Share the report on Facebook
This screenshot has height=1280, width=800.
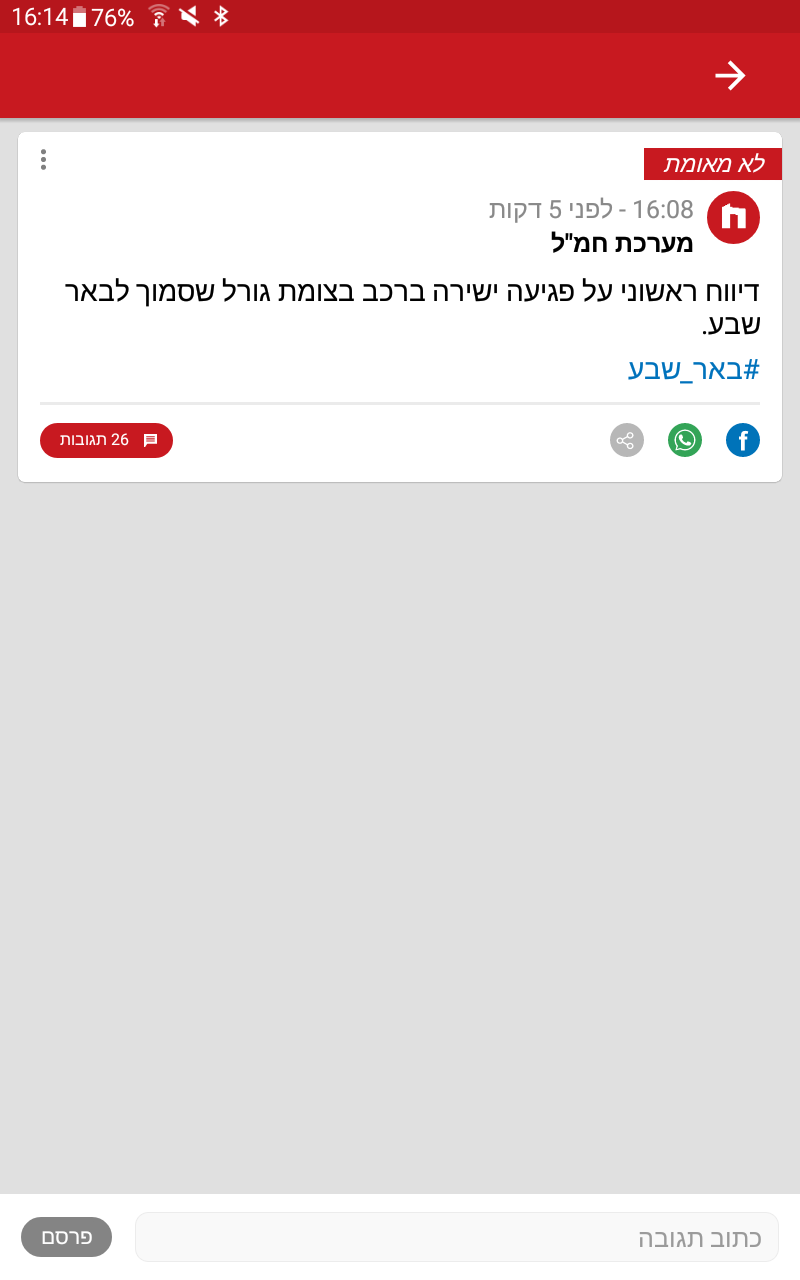coord(742,440)
